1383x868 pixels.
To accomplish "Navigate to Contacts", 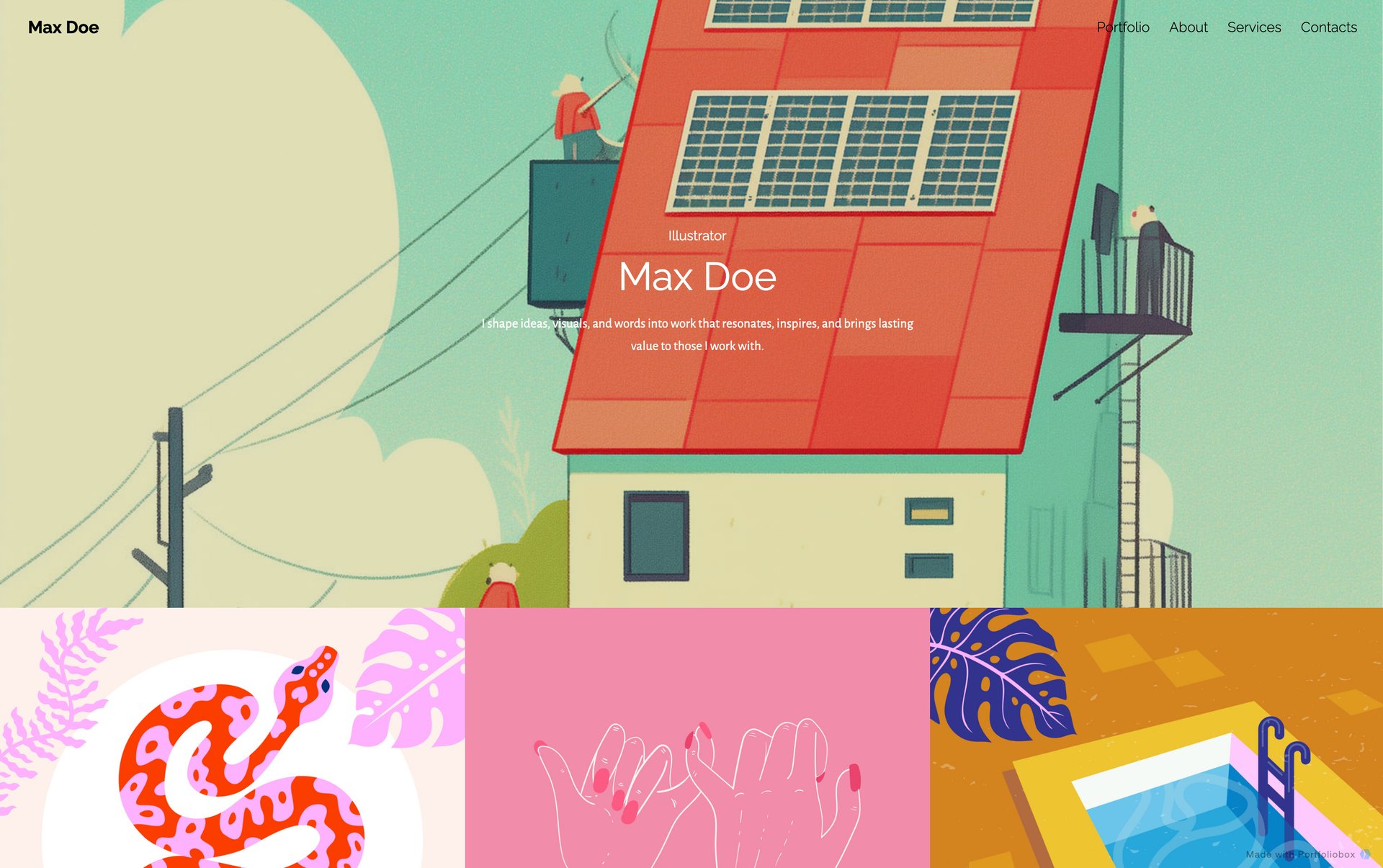I will [x=1328, y=27].
